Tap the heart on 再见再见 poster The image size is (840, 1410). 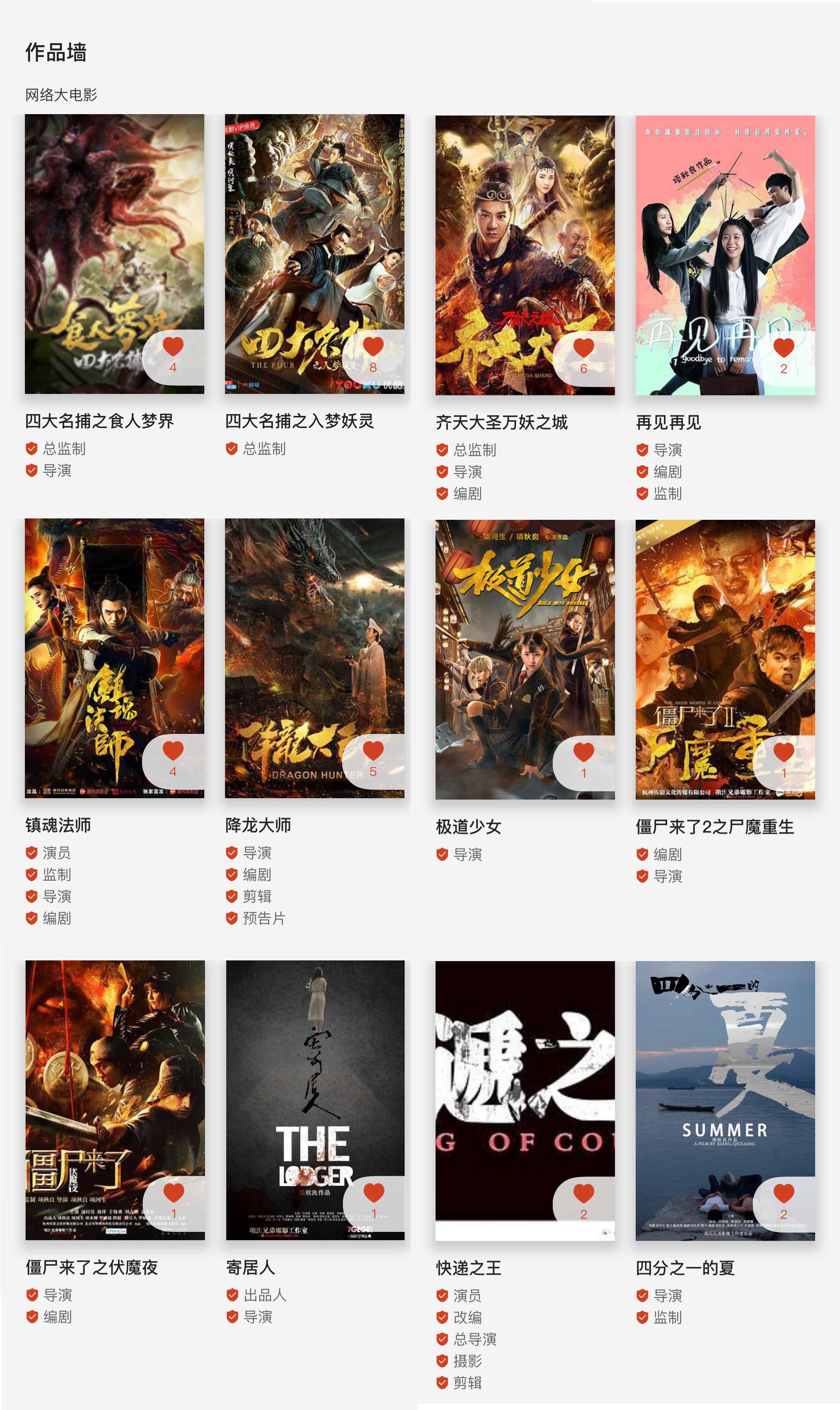[x=783, y=347]
